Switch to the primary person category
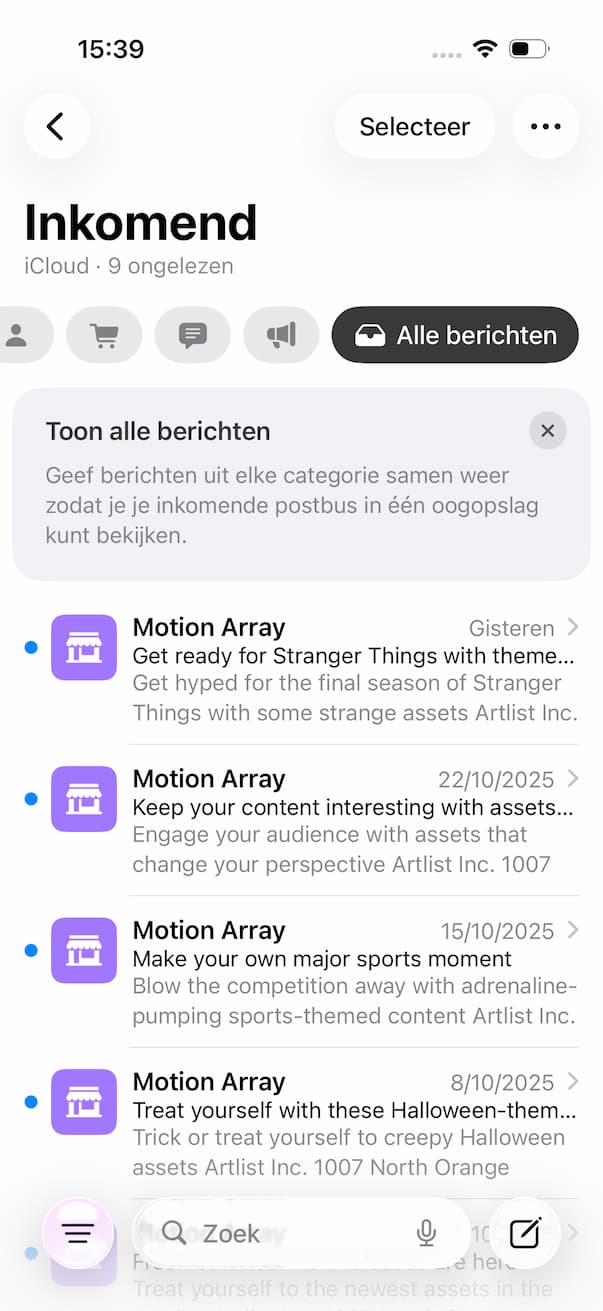 click(x=20, y=335)
